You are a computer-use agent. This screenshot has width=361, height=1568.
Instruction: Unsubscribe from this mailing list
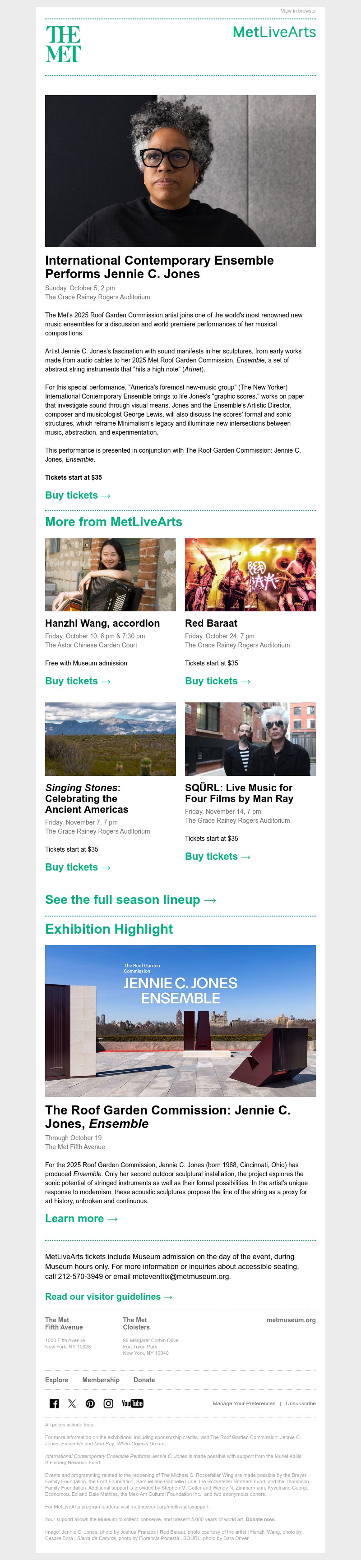tap(301, 1403)
